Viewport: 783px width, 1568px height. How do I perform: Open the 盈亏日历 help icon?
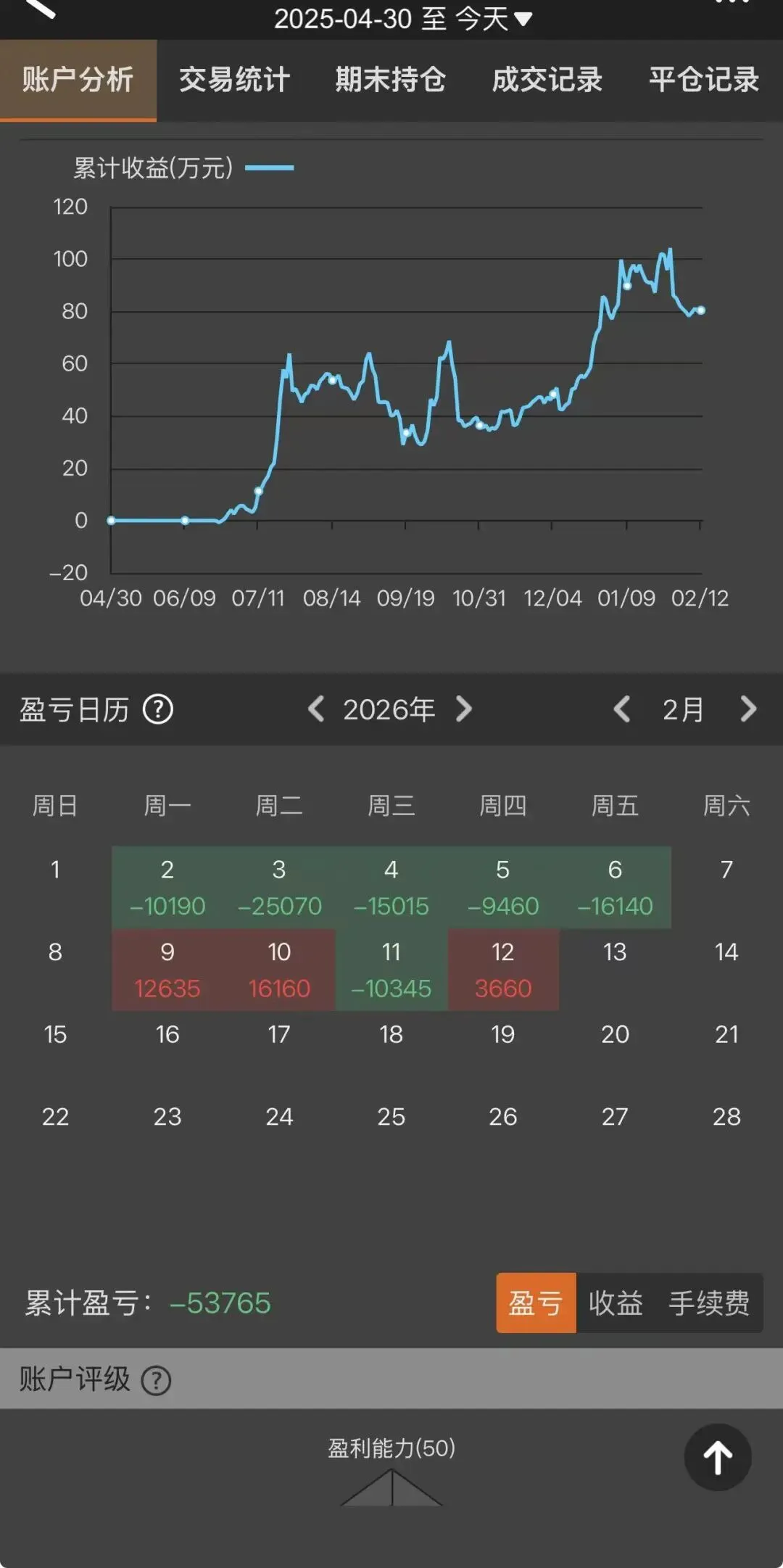158,709
